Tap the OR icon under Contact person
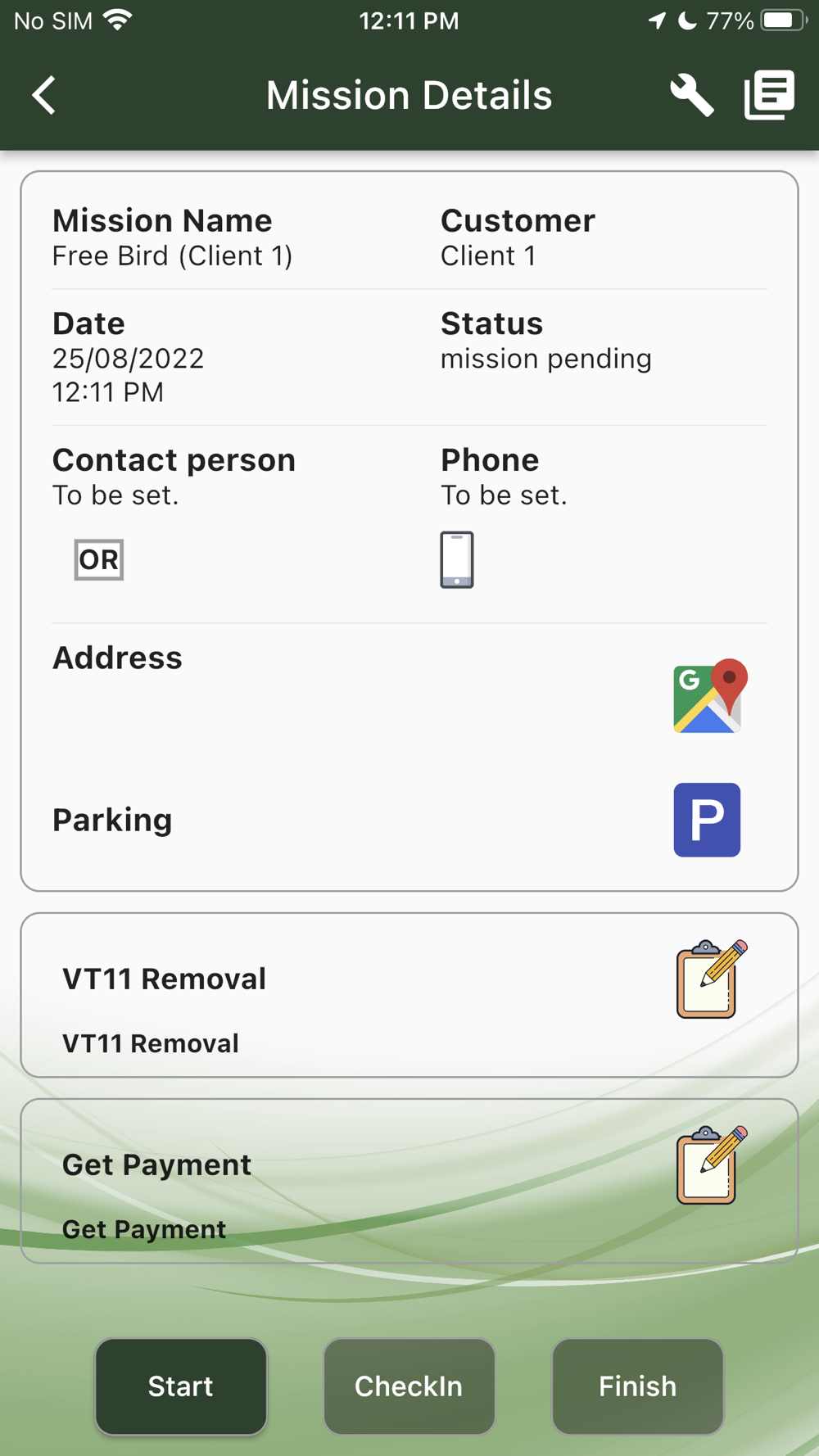The height and width of the screenshot is (1456, 819). point(99,559)
